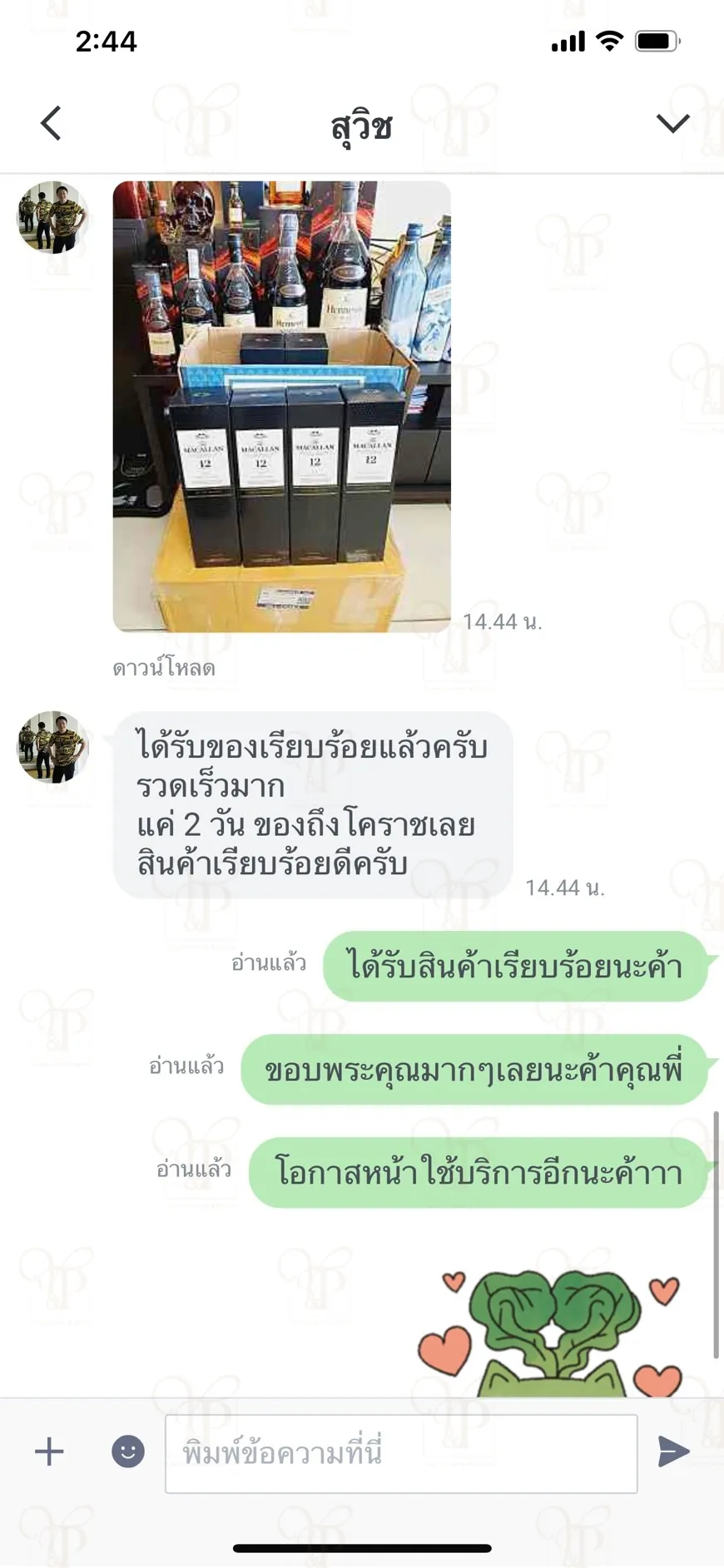Focus the พิมพ์ข้อความที่นี่ message field

[x=401, y=1453]
